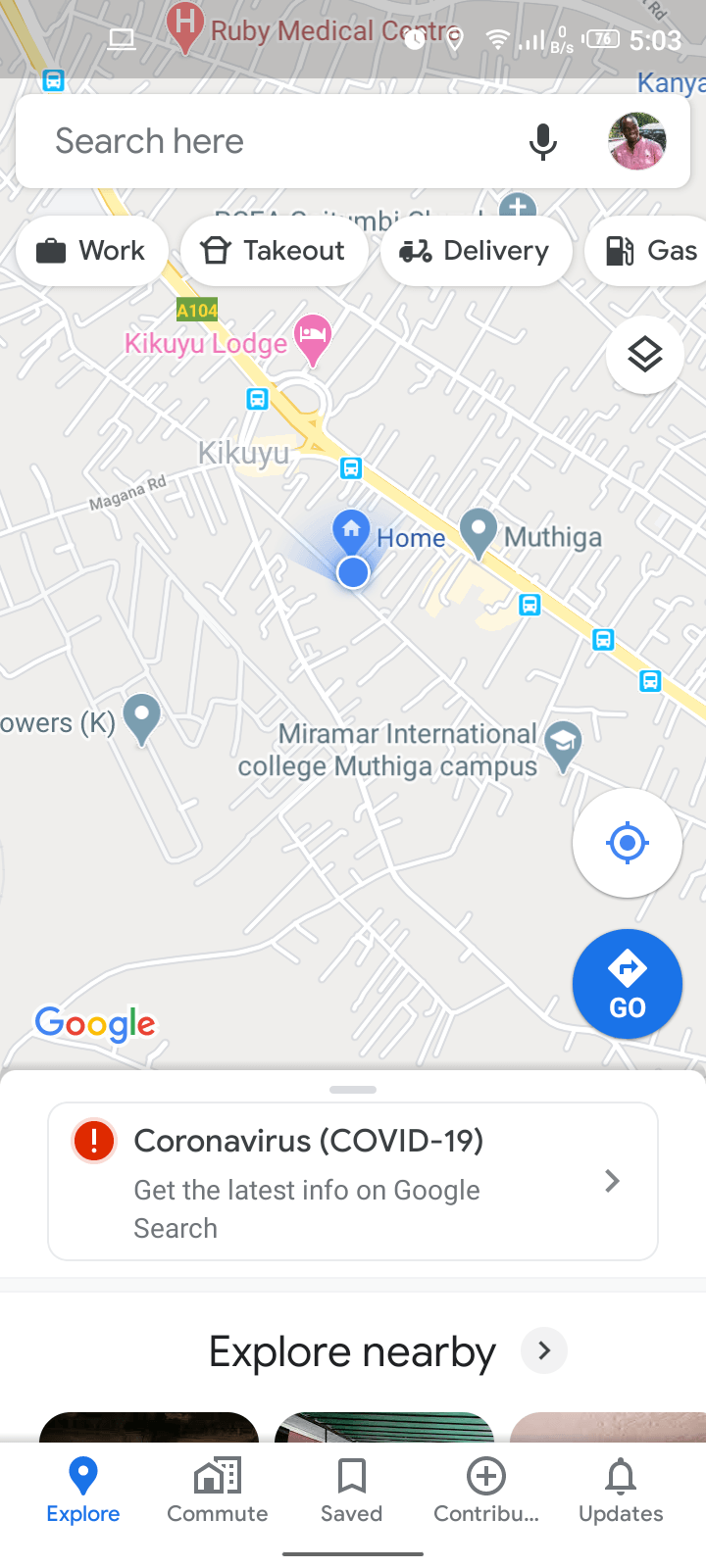
Task: Open the map layers button
Action: pyautogui.click(x=644, y=355)
